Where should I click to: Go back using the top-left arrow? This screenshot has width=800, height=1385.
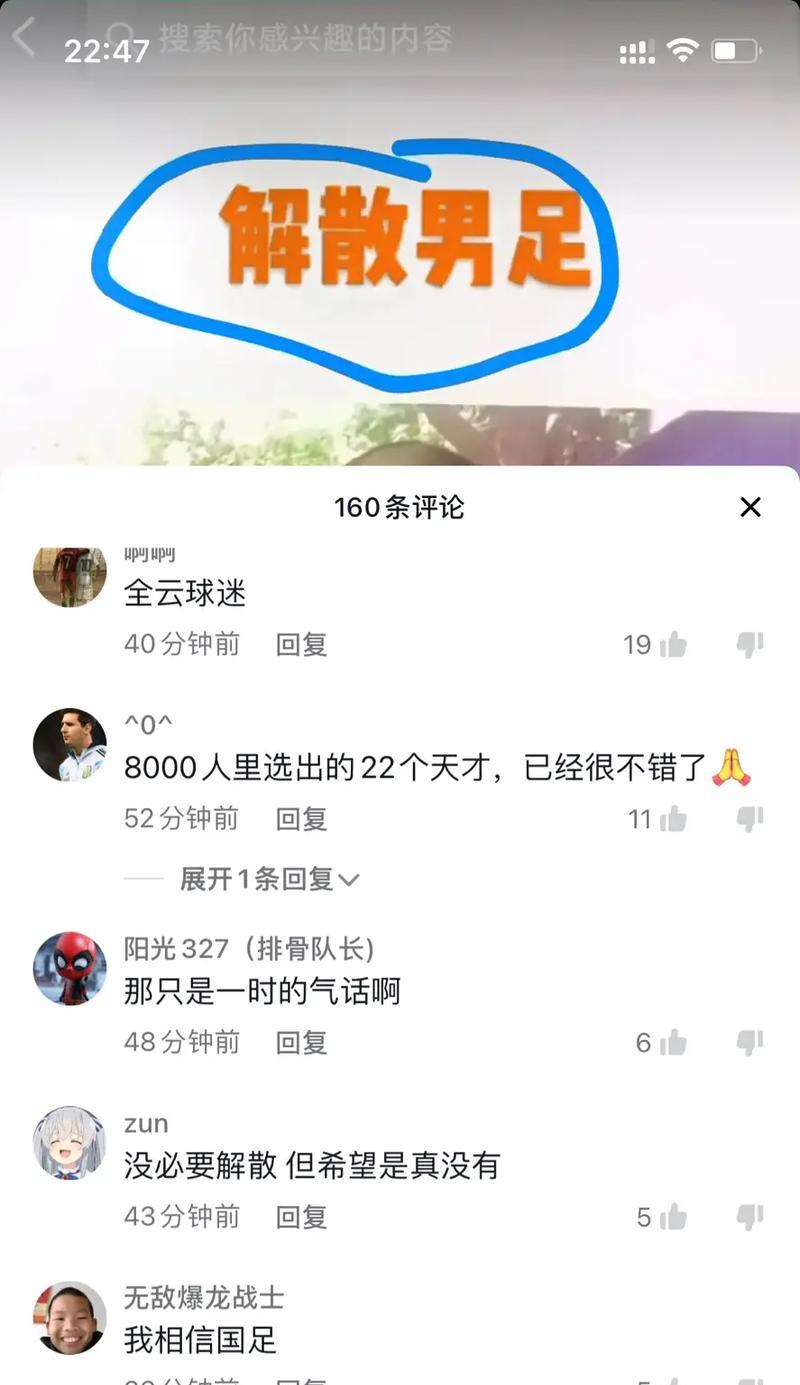pyautogui.click(x=24, y=38)
